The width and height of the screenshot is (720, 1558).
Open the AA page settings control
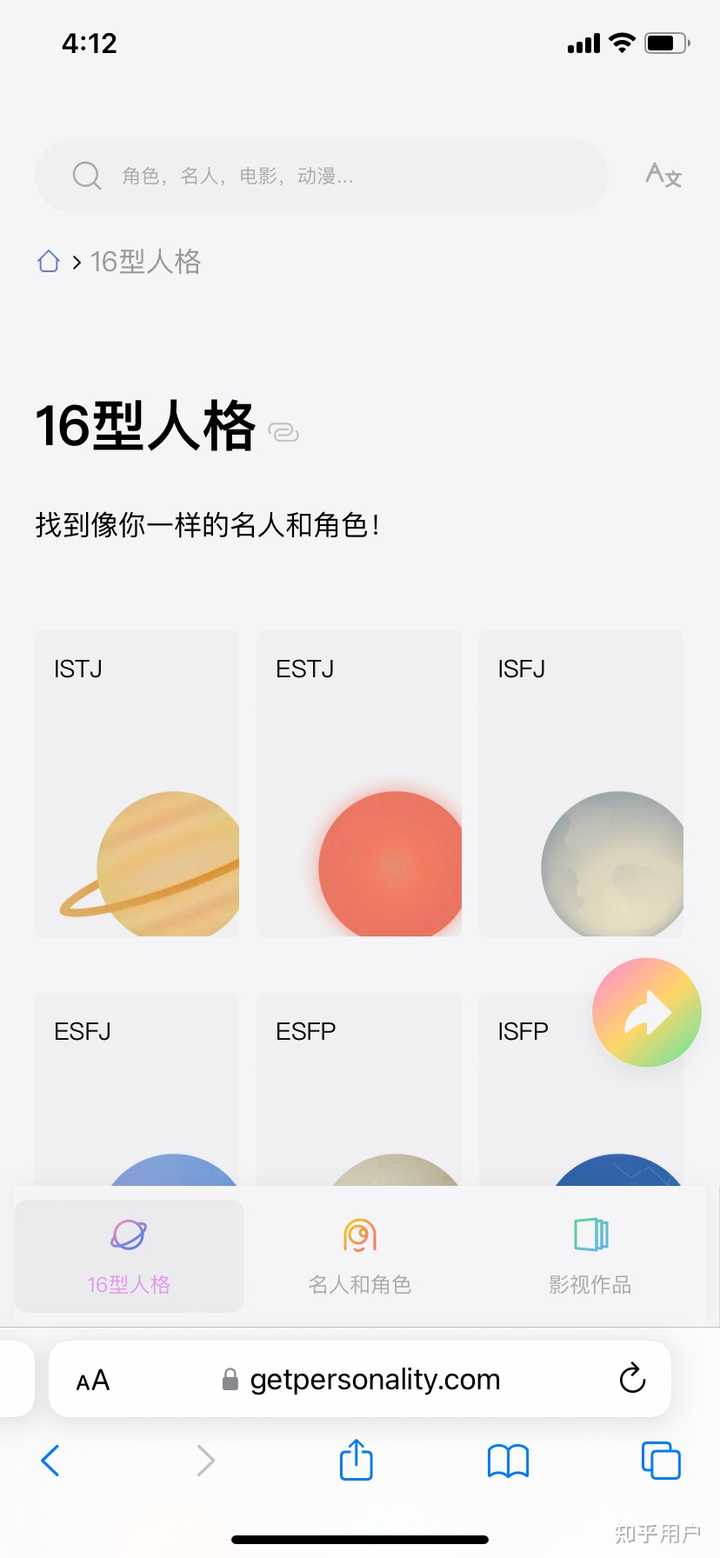click(92, 1379)
